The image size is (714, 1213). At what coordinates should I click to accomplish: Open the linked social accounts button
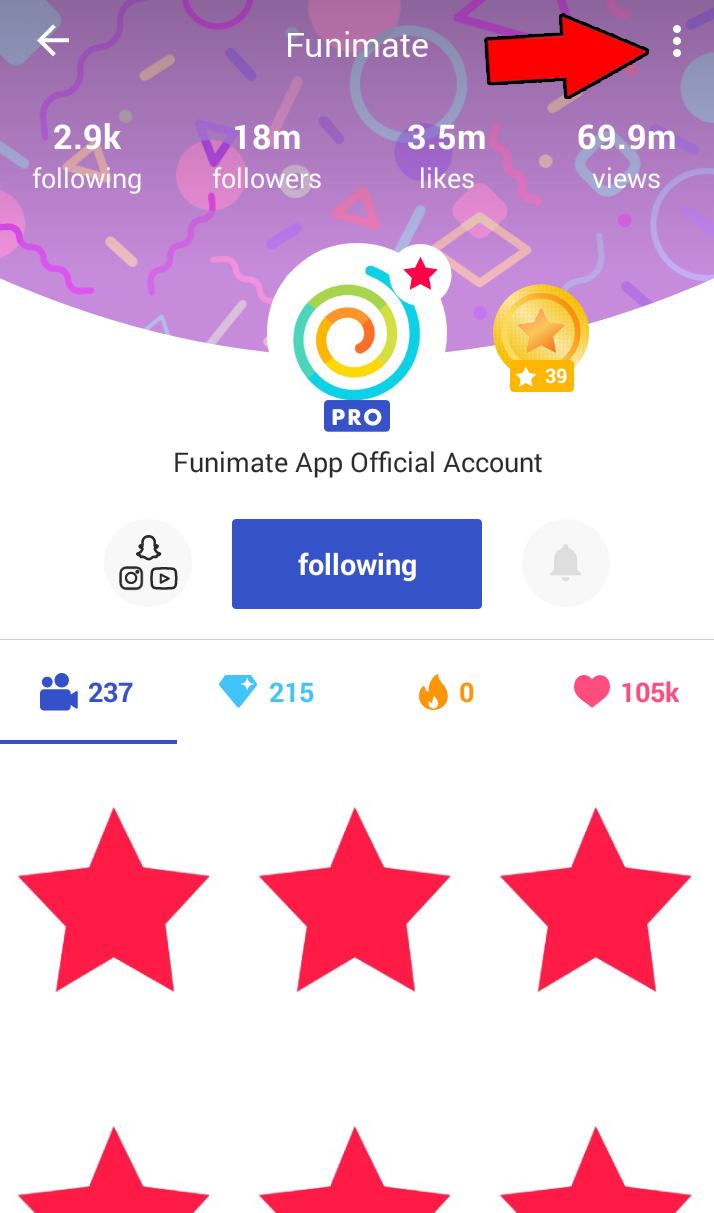tap(148, 563)
